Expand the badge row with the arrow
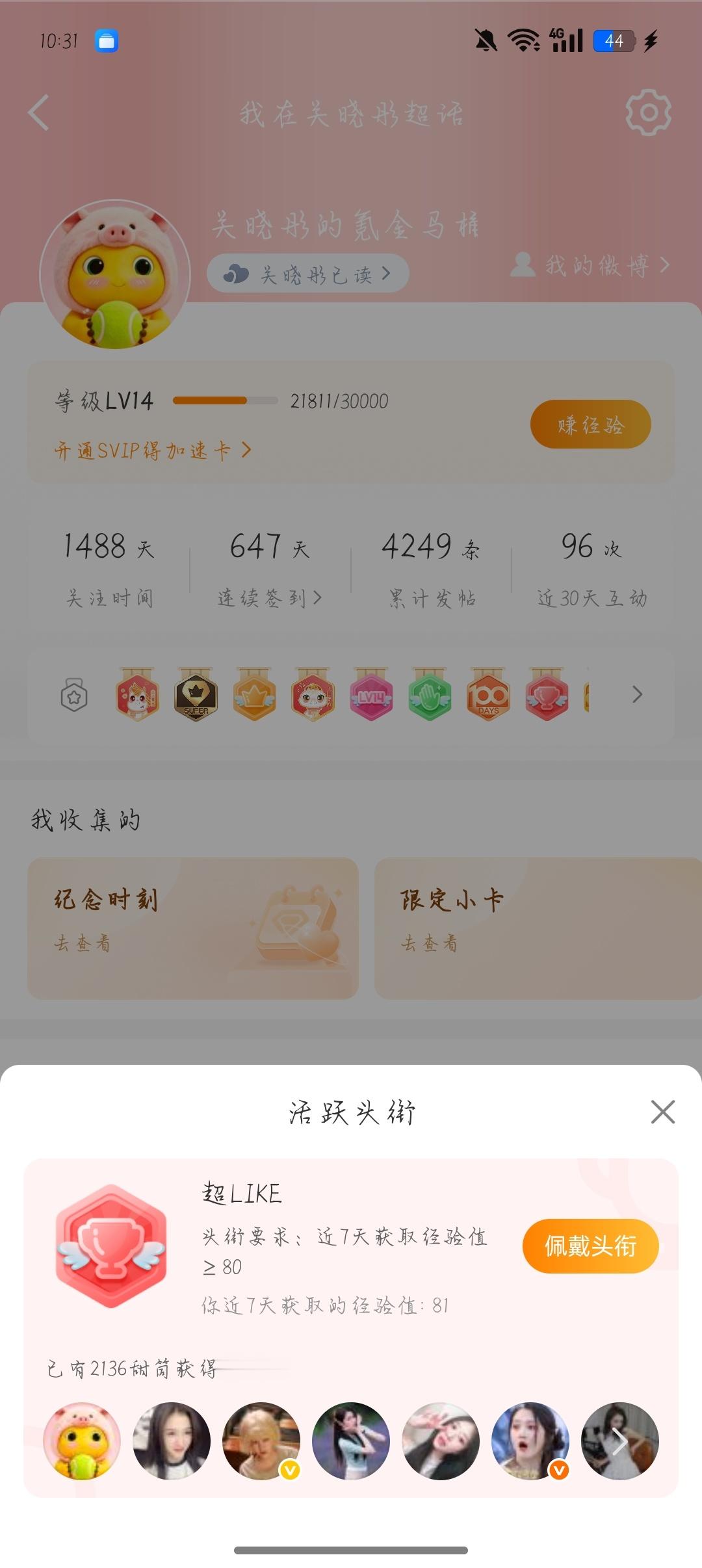 [637, 694]
